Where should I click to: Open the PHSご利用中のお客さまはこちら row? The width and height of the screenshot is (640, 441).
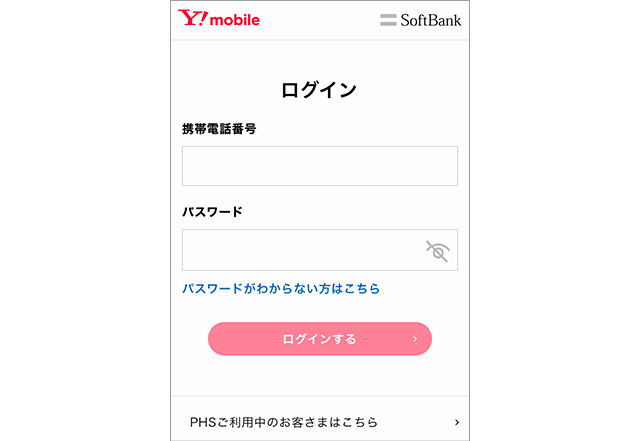(x=319, y=422)
